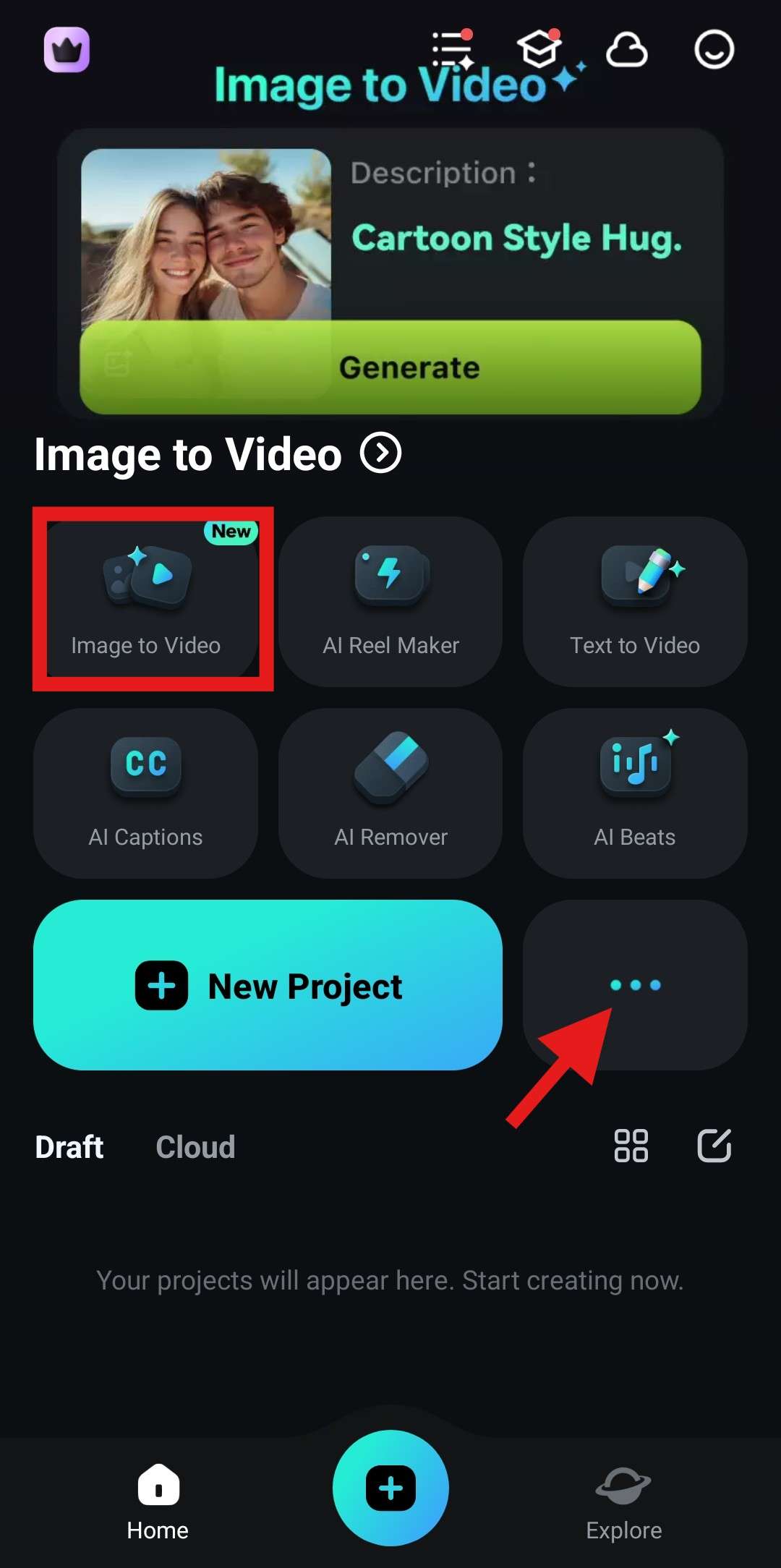
Task: Show more tools via three dots
Action: coord(635,985)
